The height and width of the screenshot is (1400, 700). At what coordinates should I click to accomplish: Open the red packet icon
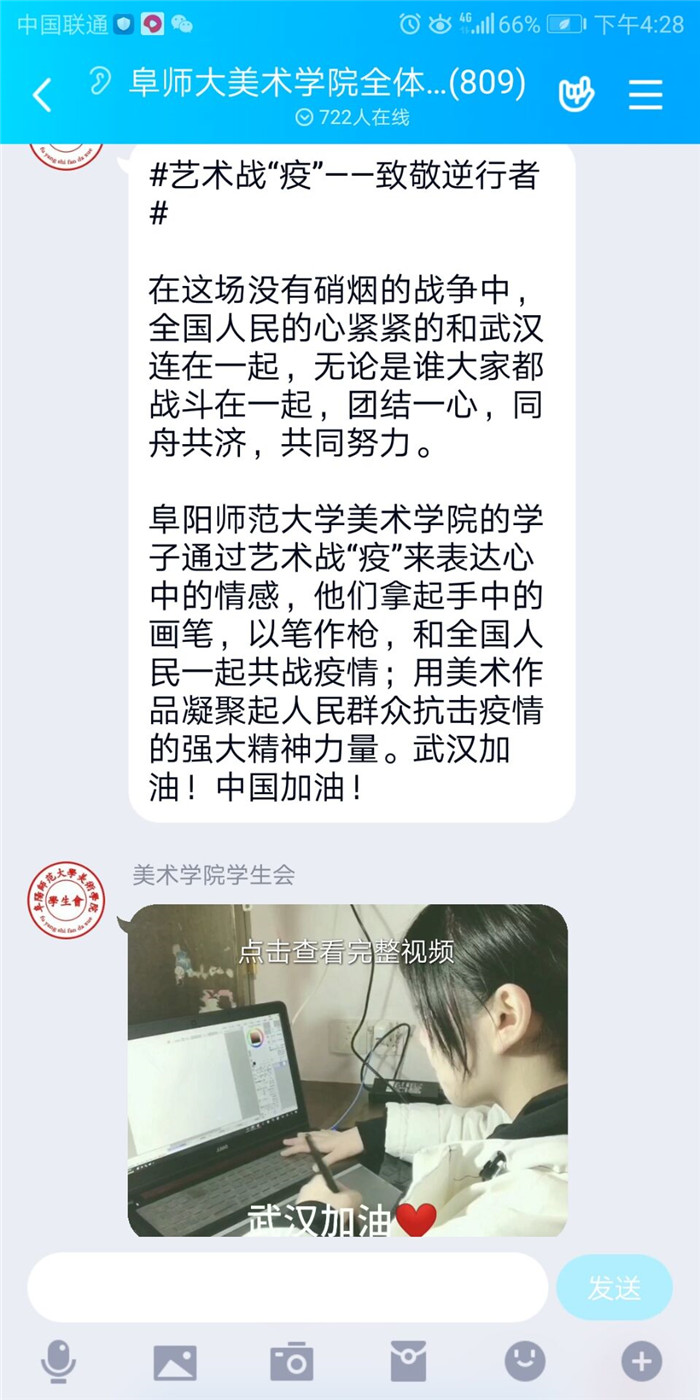408,1362
